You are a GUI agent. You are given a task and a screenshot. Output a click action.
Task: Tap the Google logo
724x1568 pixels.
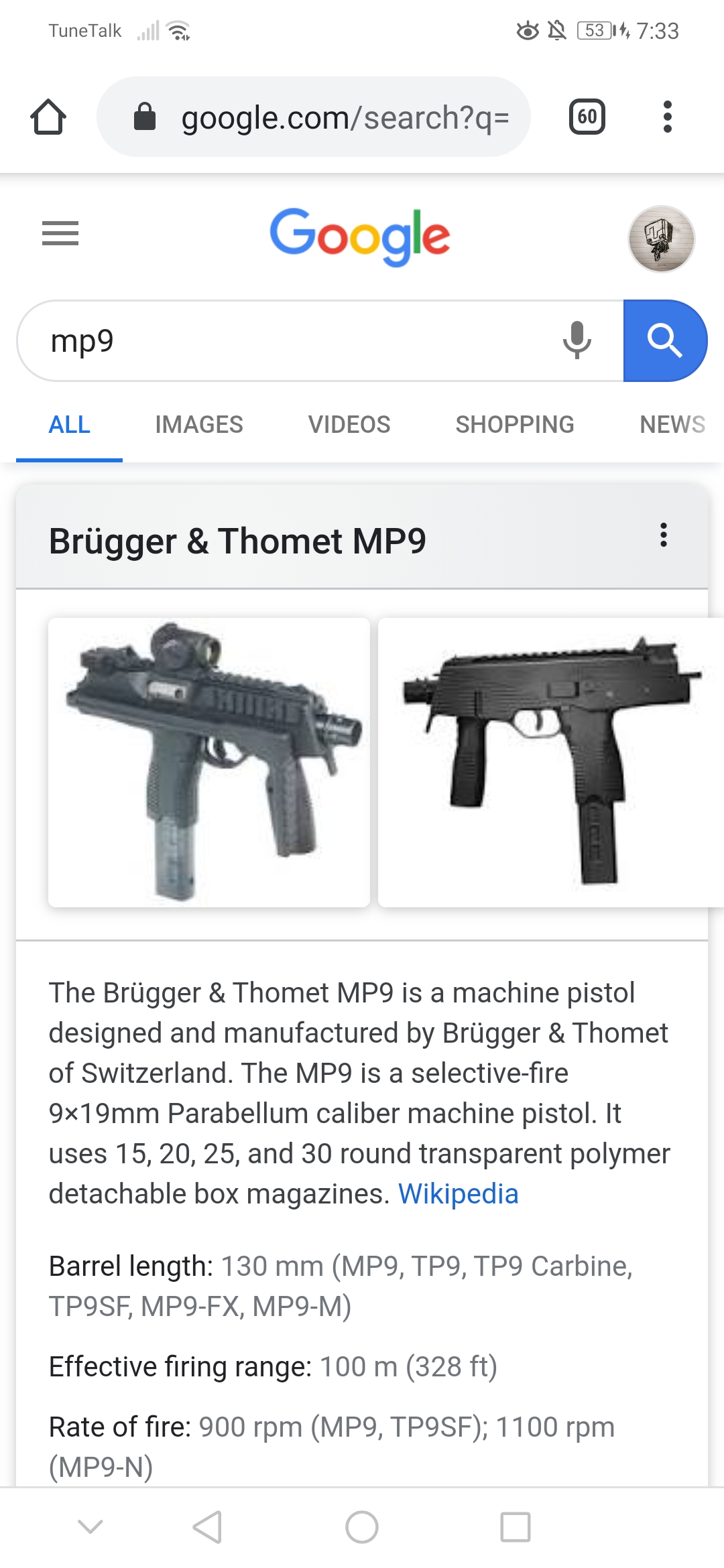click(x=360, y=236)
